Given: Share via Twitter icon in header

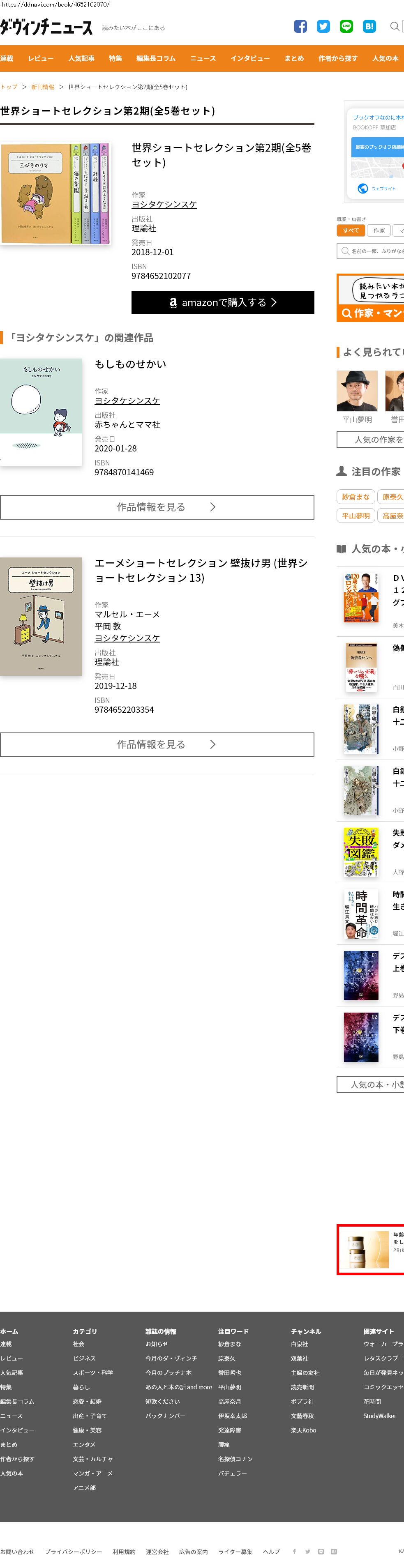Looking at the screenshot, I should tap(323, 26).
